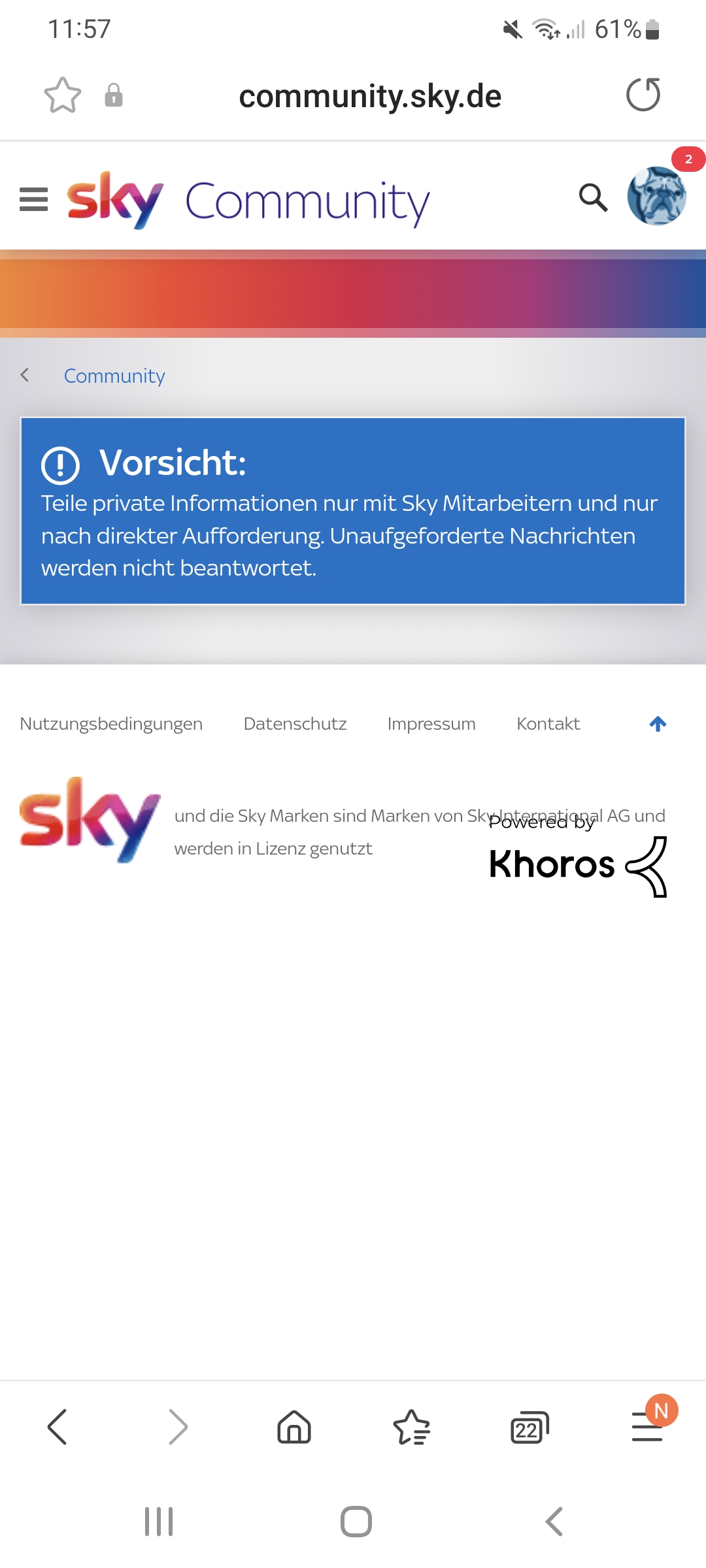Open the Nutzungsbedingungen link

pos(111,724)
